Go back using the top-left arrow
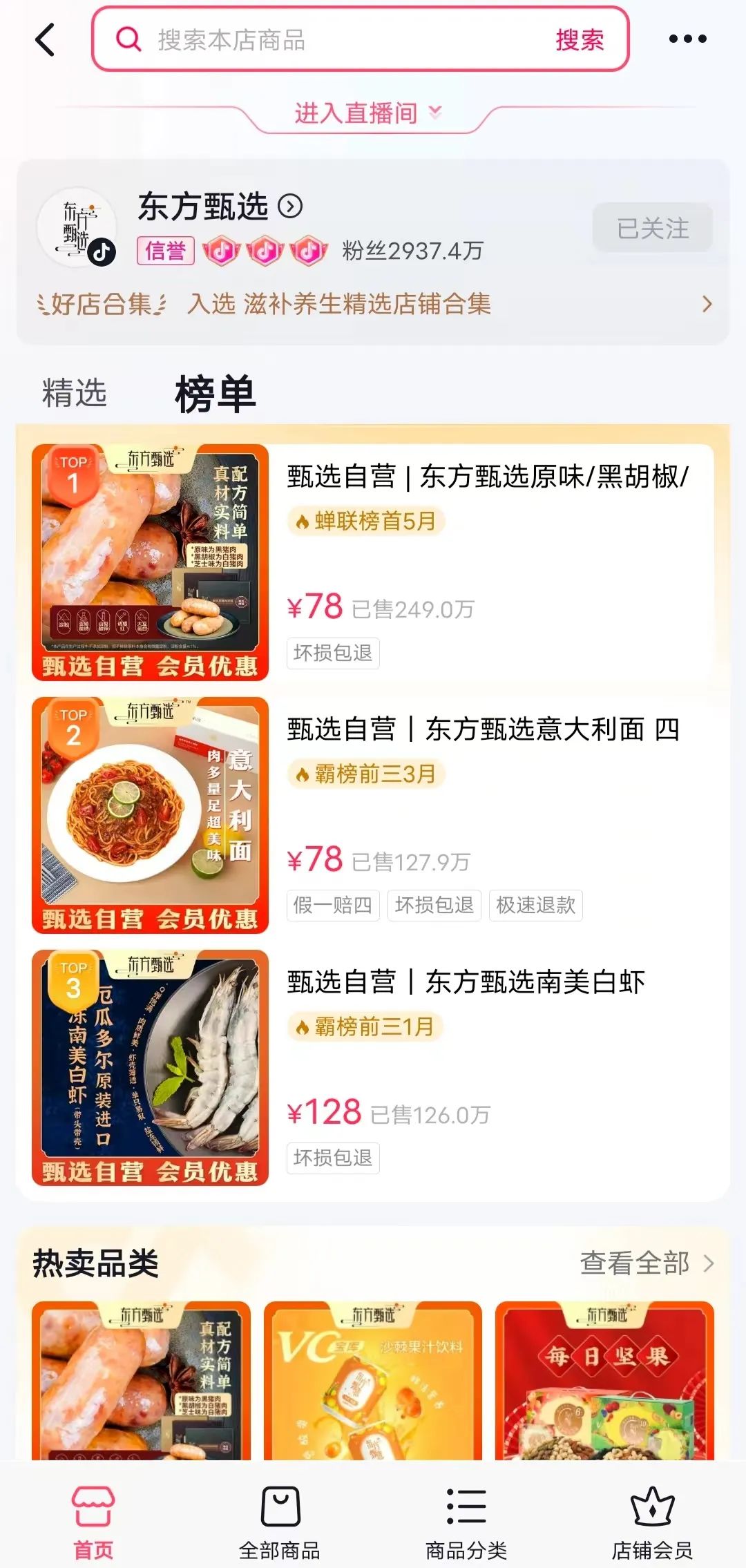The height and width of the screenshot is (1568, 746). tap(46, 39)
